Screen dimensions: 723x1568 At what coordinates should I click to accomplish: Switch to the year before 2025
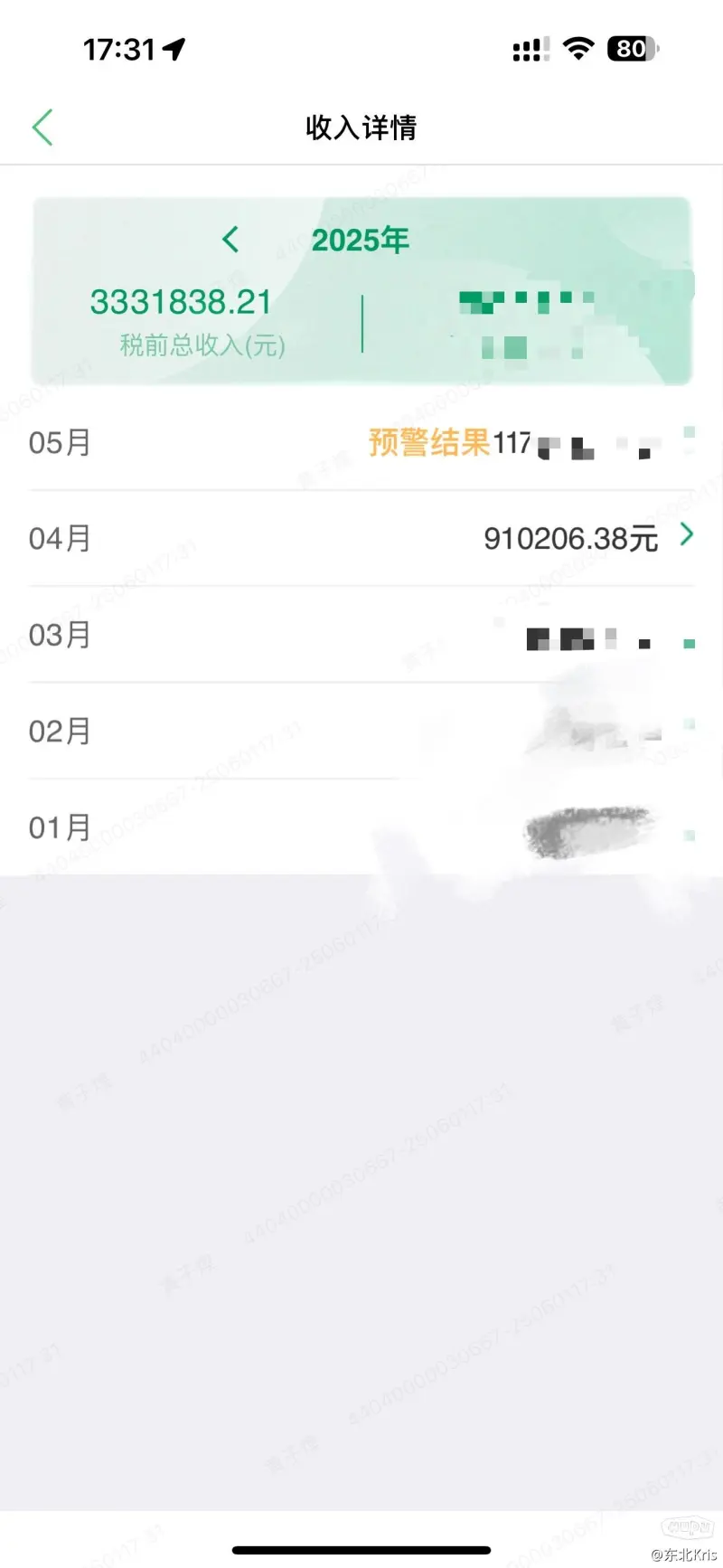click(x=231, y=240)
